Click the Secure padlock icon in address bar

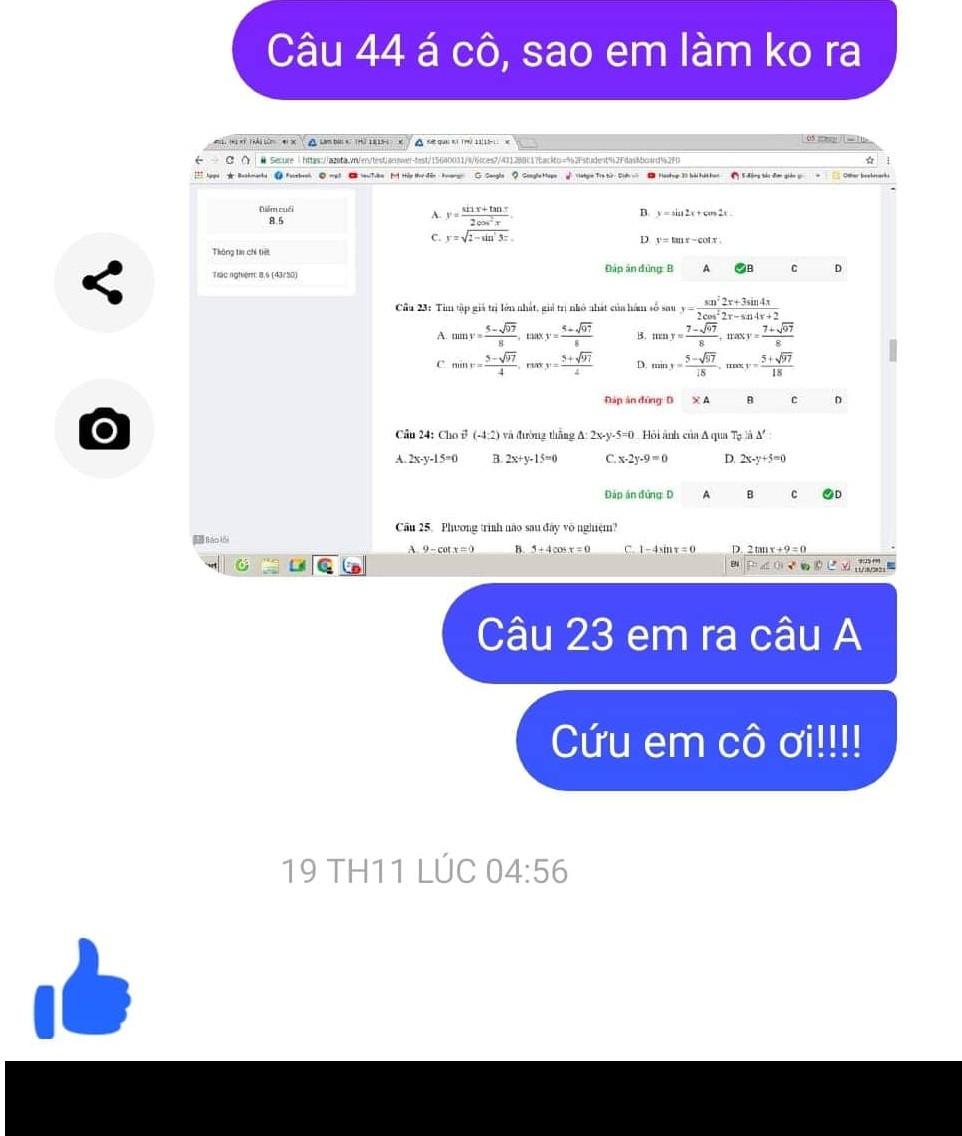tap(263, 160)
